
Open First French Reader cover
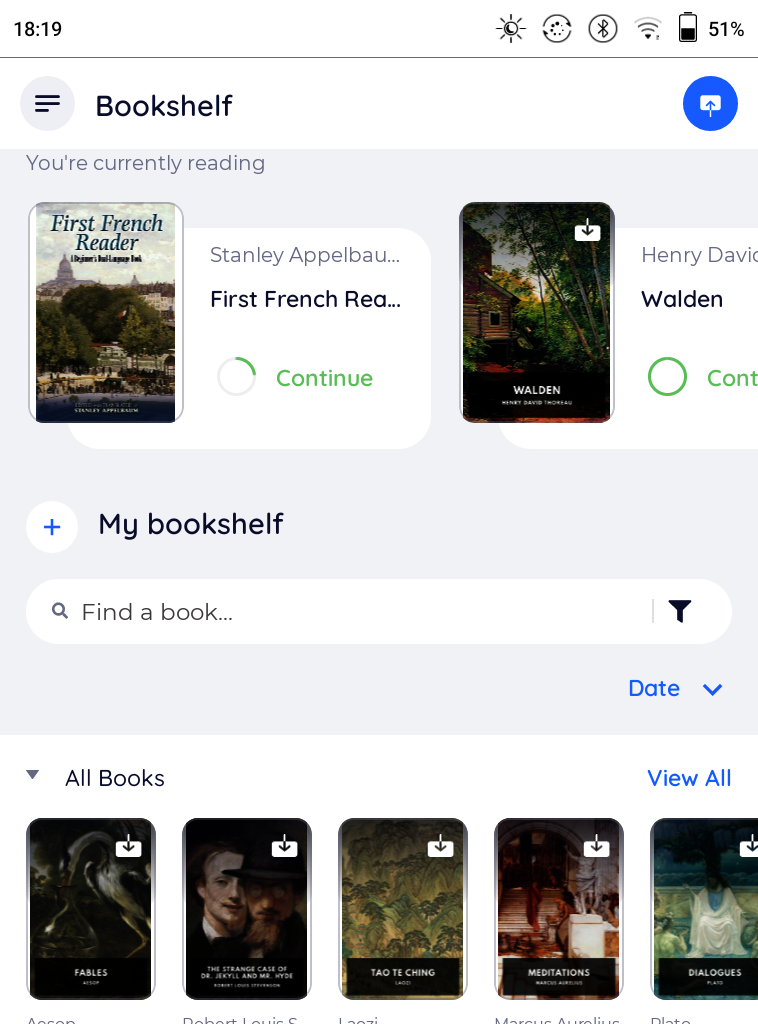(x=106, y=312)
